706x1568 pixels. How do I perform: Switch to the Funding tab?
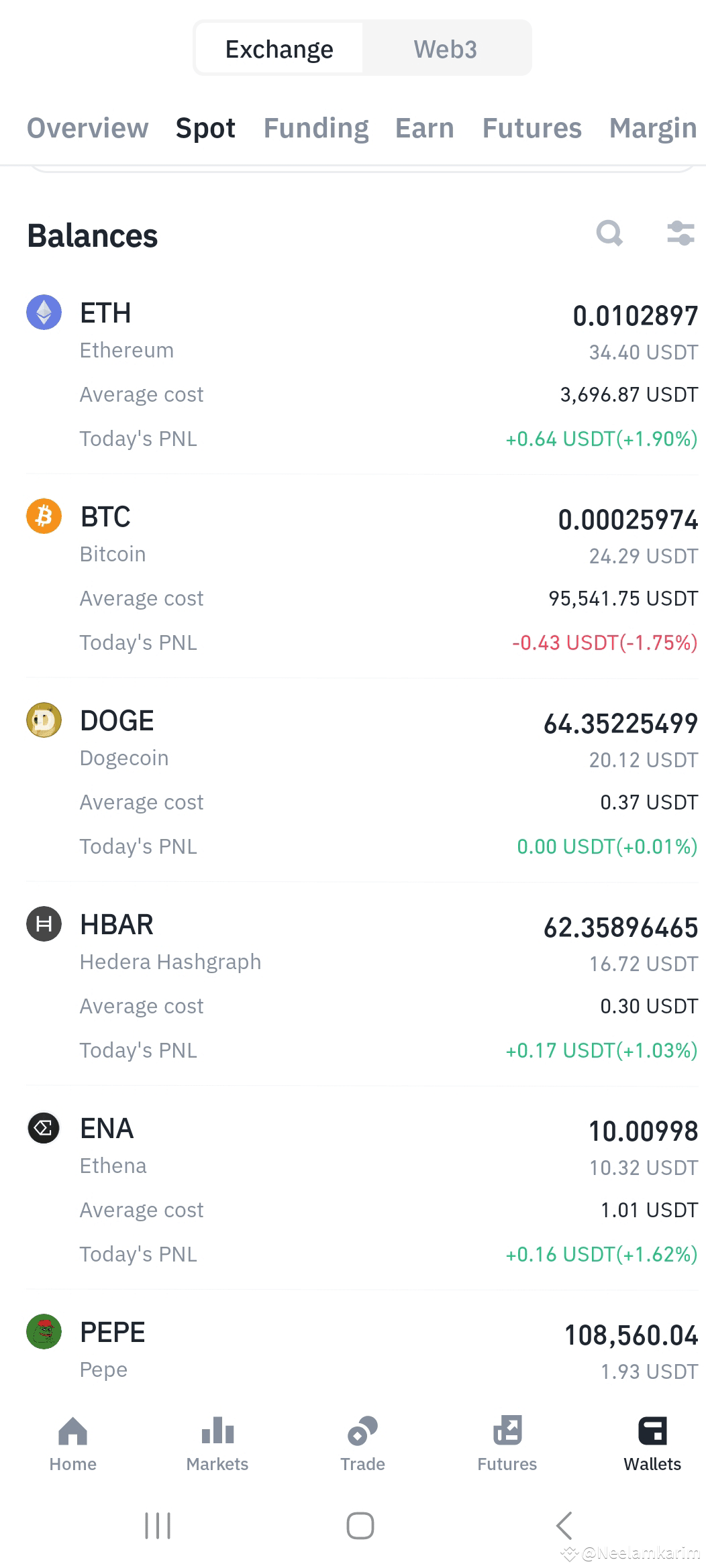coord(315,127)
